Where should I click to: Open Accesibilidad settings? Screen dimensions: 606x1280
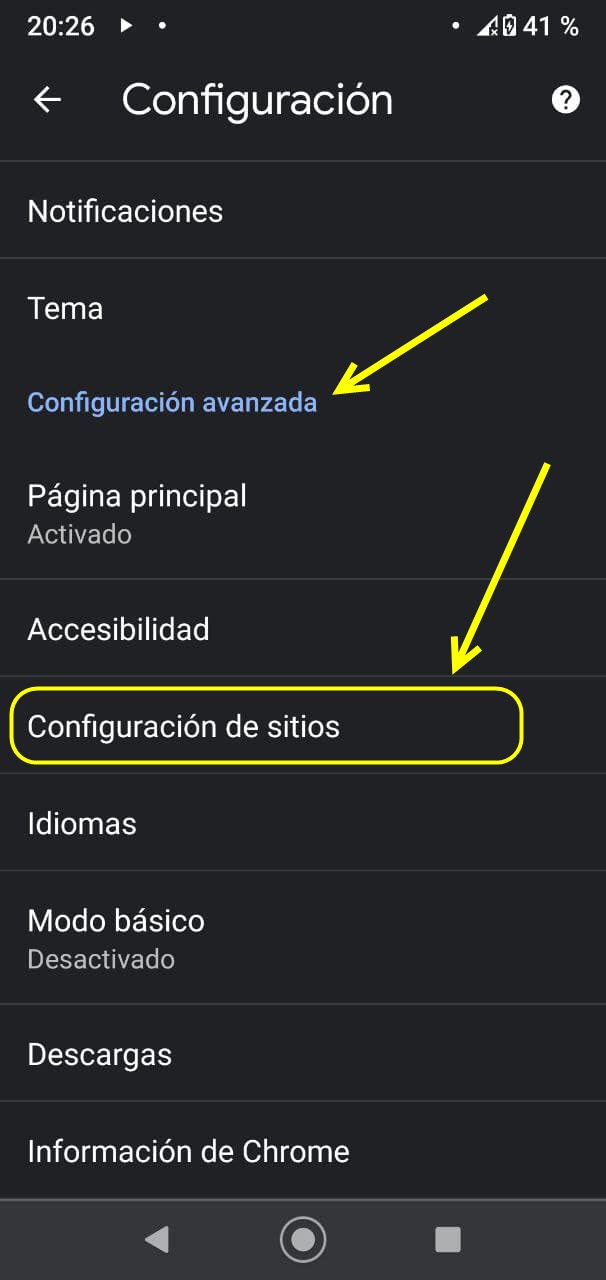[x=118, y=629]
